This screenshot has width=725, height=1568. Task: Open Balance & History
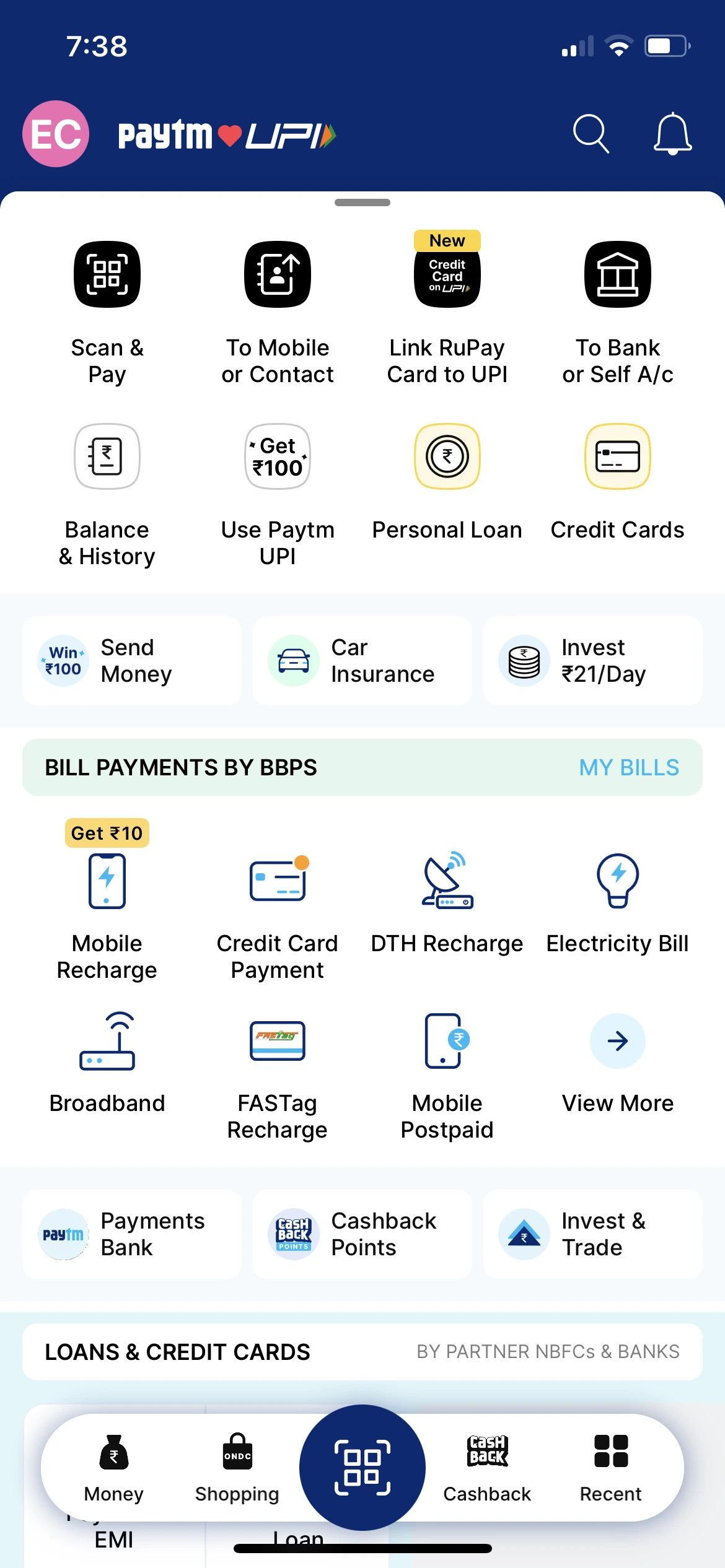[107, 495]
